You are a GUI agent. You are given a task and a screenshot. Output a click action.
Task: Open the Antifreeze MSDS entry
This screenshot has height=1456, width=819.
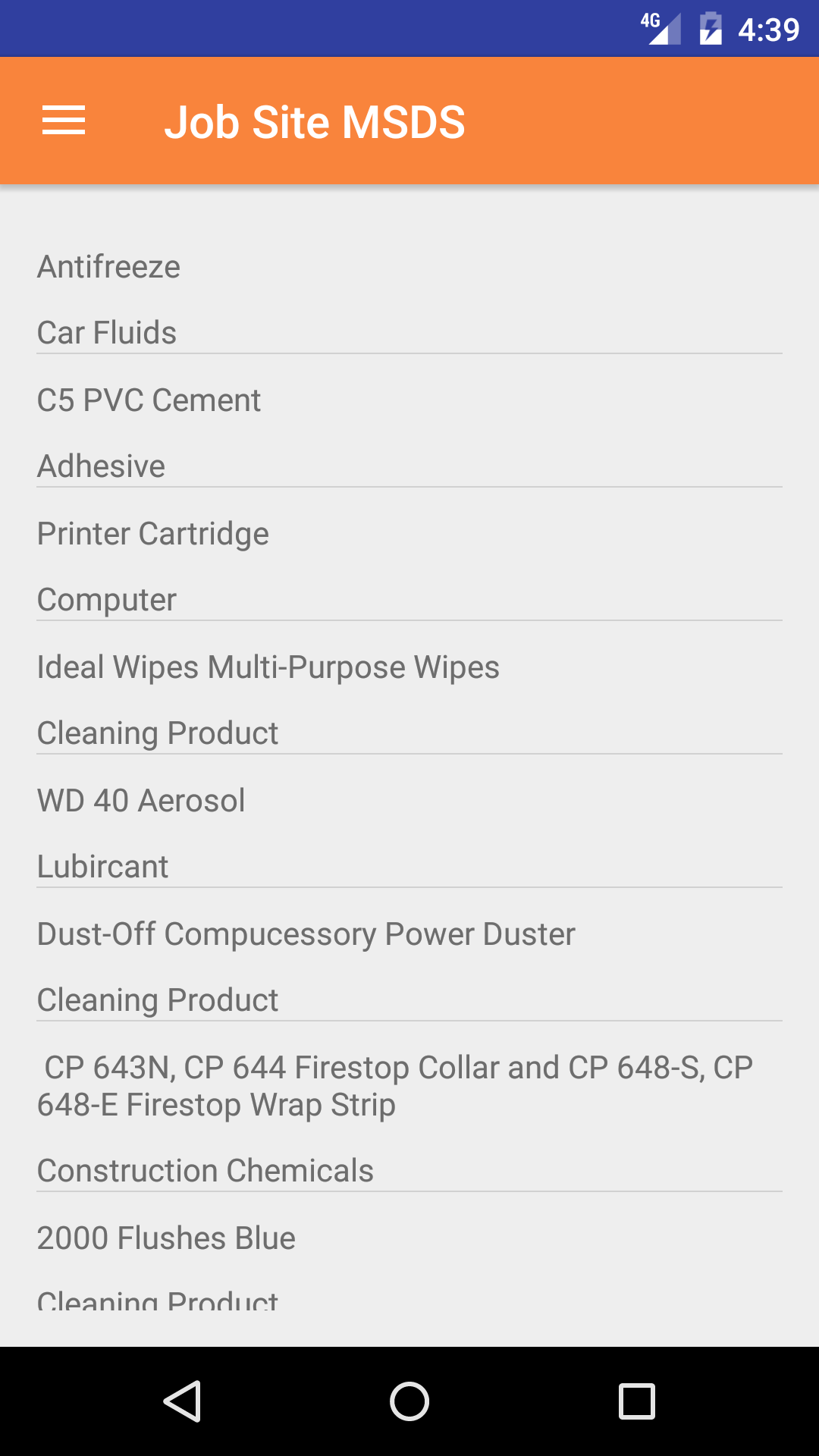109,267
